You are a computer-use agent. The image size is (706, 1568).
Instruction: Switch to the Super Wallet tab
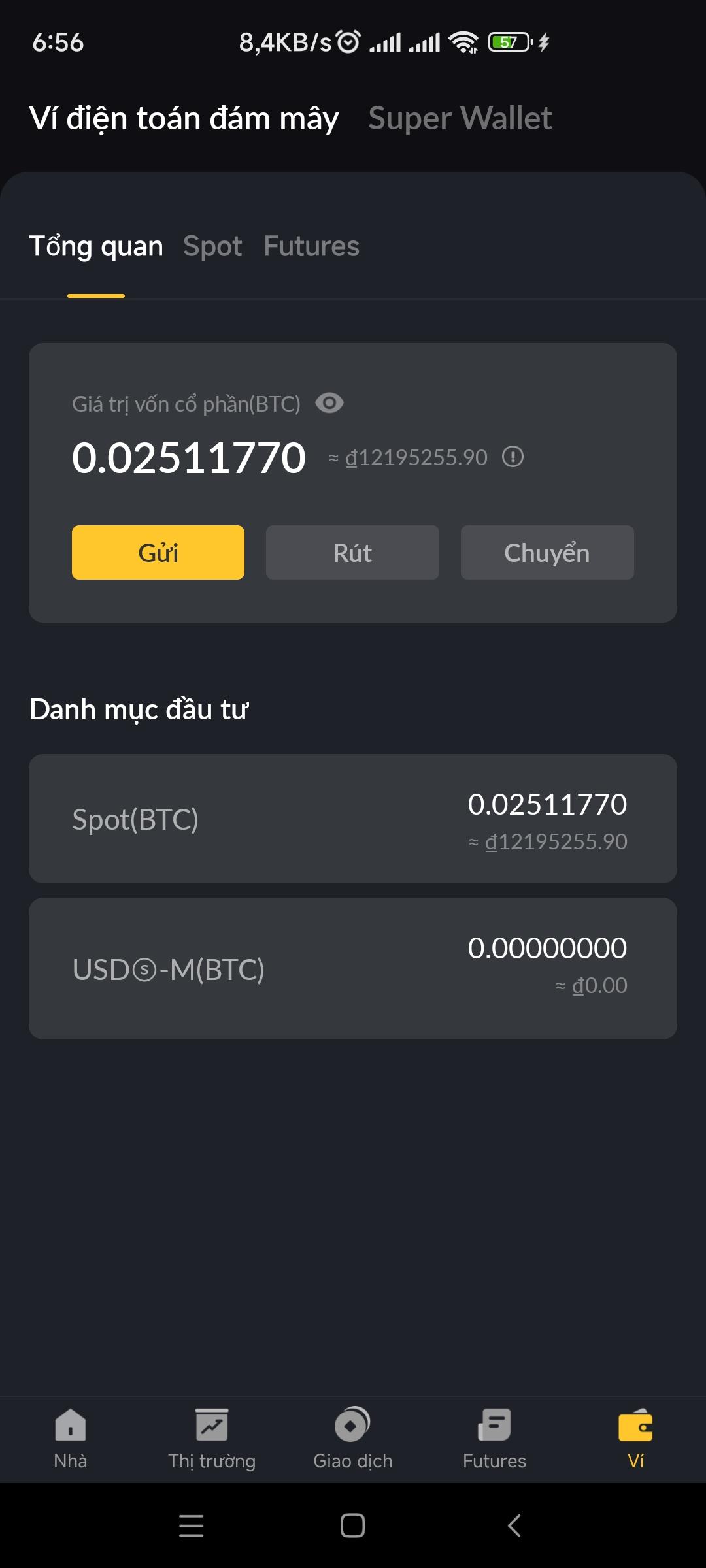[x=460, y=118]
